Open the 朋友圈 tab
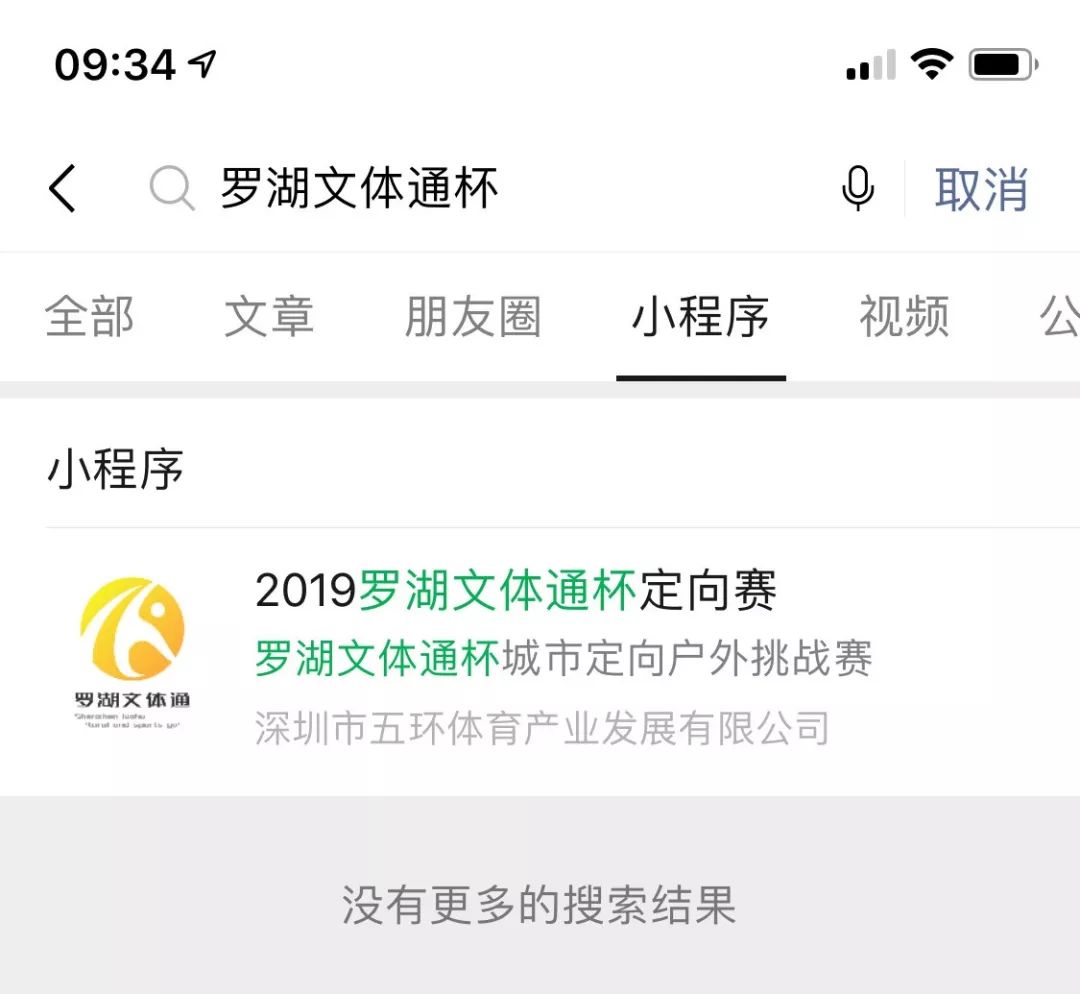 pyautogui.click(x=472, y=317)
